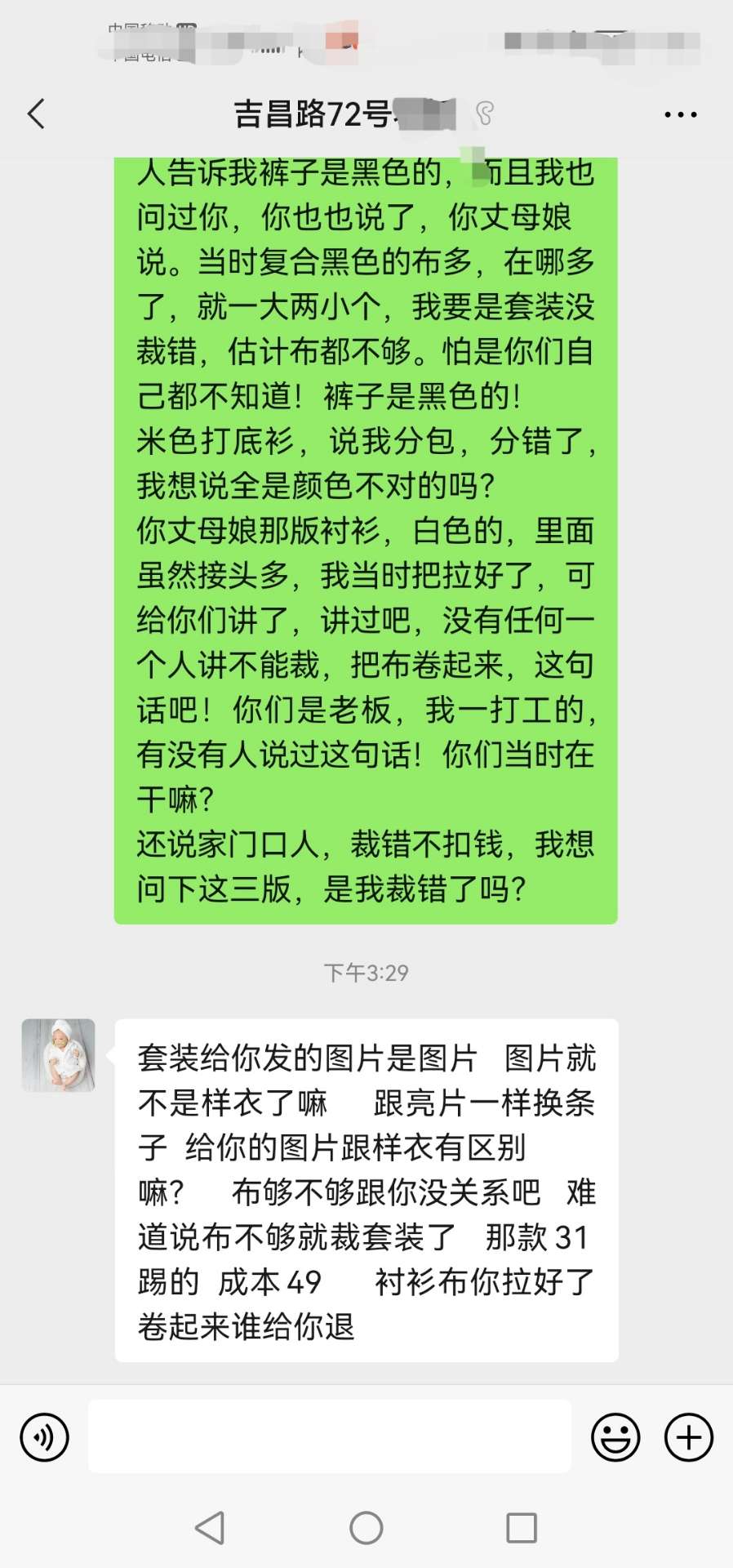Open the chat info overflow menu
Viewport: 733px width, 1568px height.
click(x=680, y=115)
